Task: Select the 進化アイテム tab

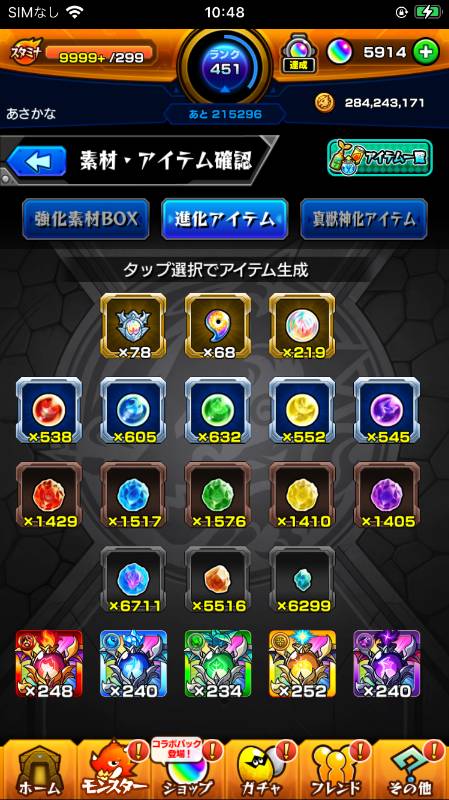Action: pyautogui.click(x=224, y=219)
